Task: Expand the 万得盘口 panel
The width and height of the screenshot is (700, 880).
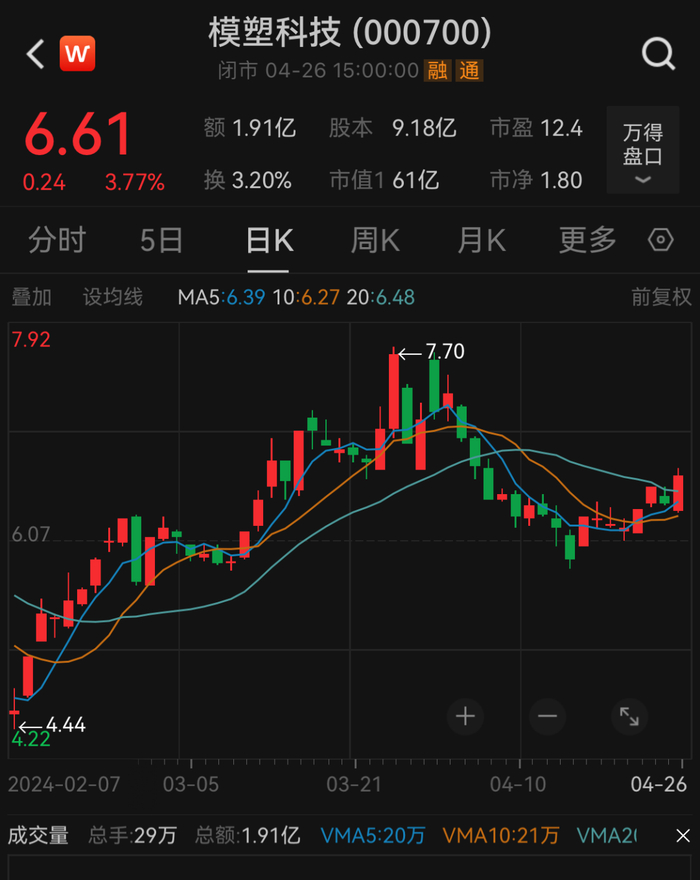Action: pyautogui.click(x=643, y=155)
